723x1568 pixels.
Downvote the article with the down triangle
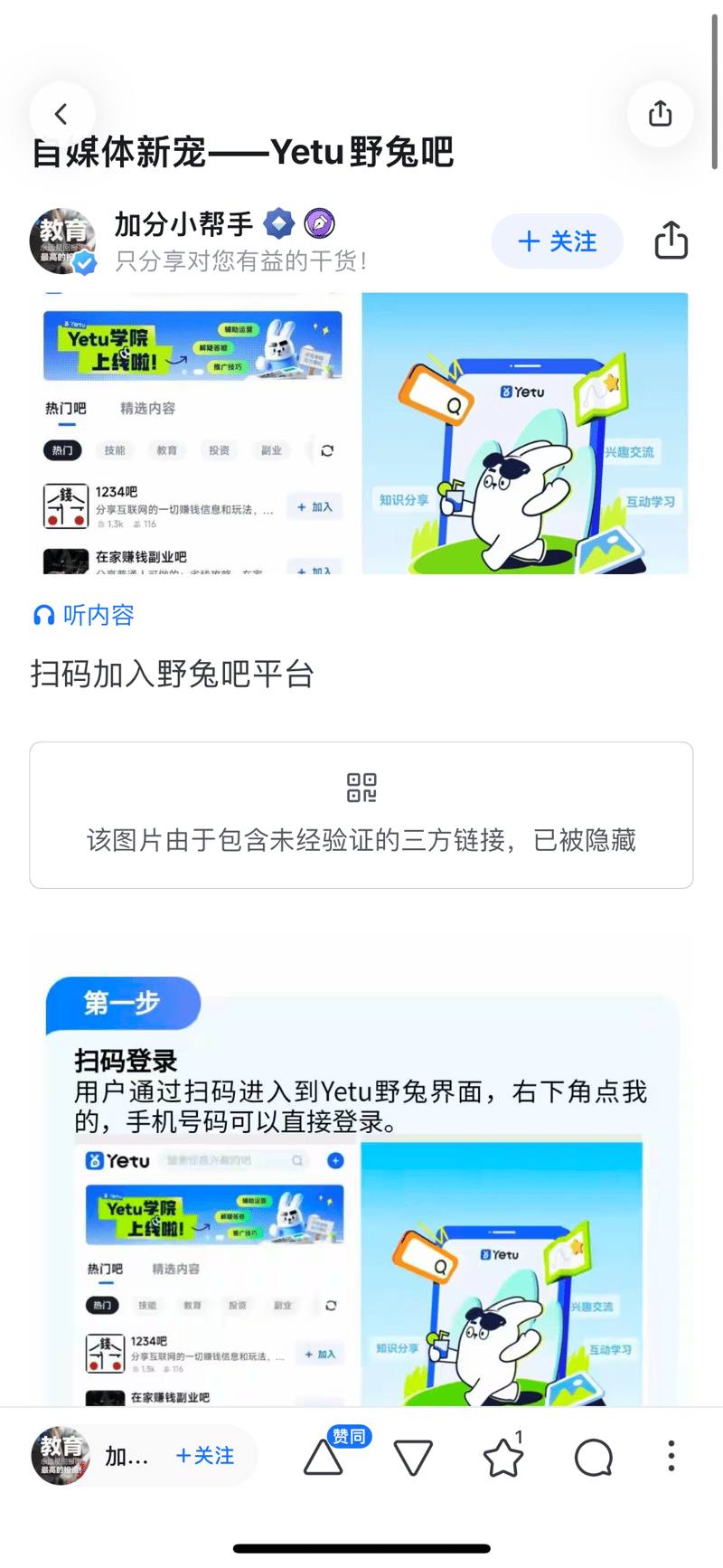413,1457
